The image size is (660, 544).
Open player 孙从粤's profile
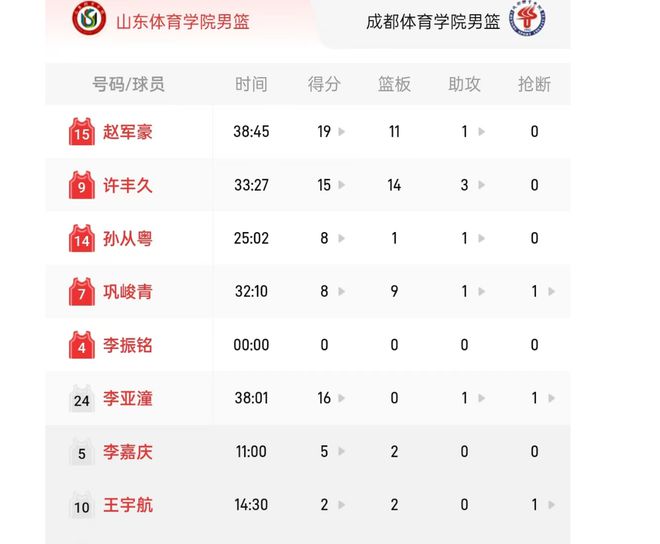pos(128,239)
